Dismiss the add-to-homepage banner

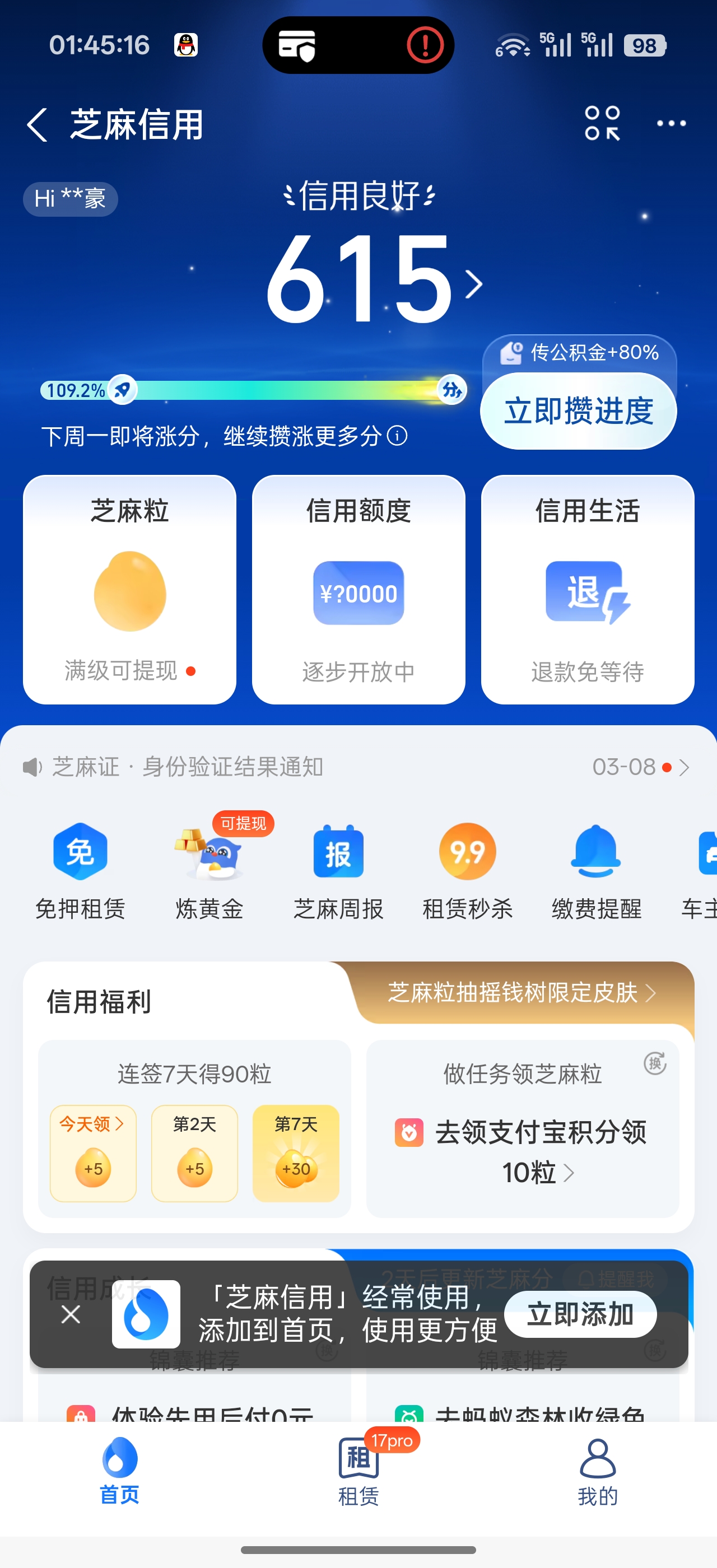click(x=71, y=1314)
